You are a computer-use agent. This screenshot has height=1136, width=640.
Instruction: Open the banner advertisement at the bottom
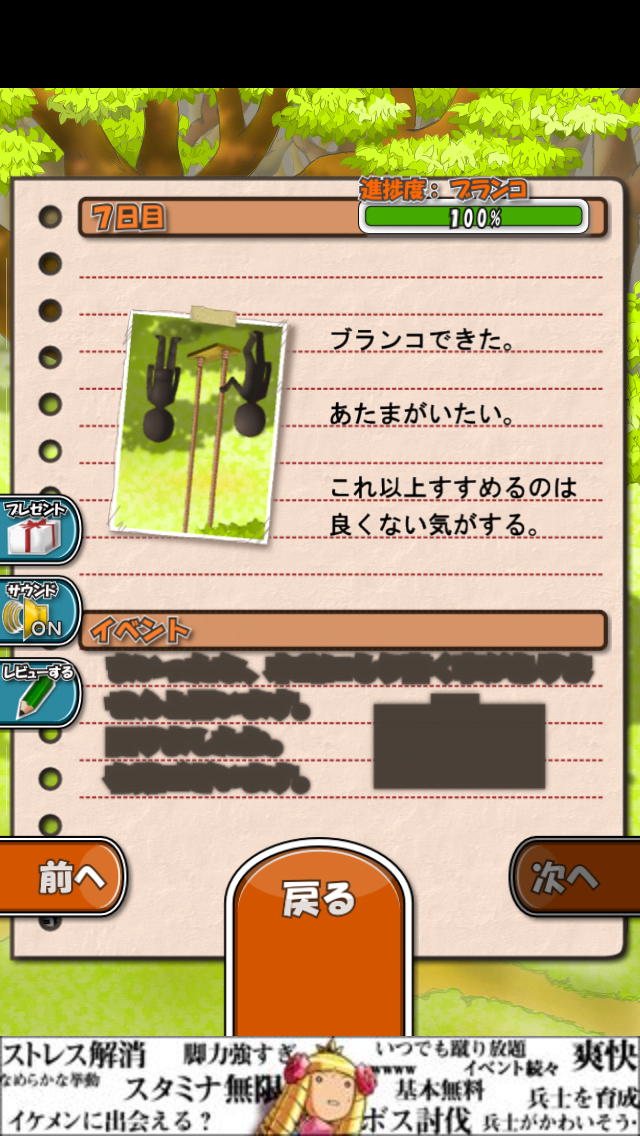[320, 1085]
